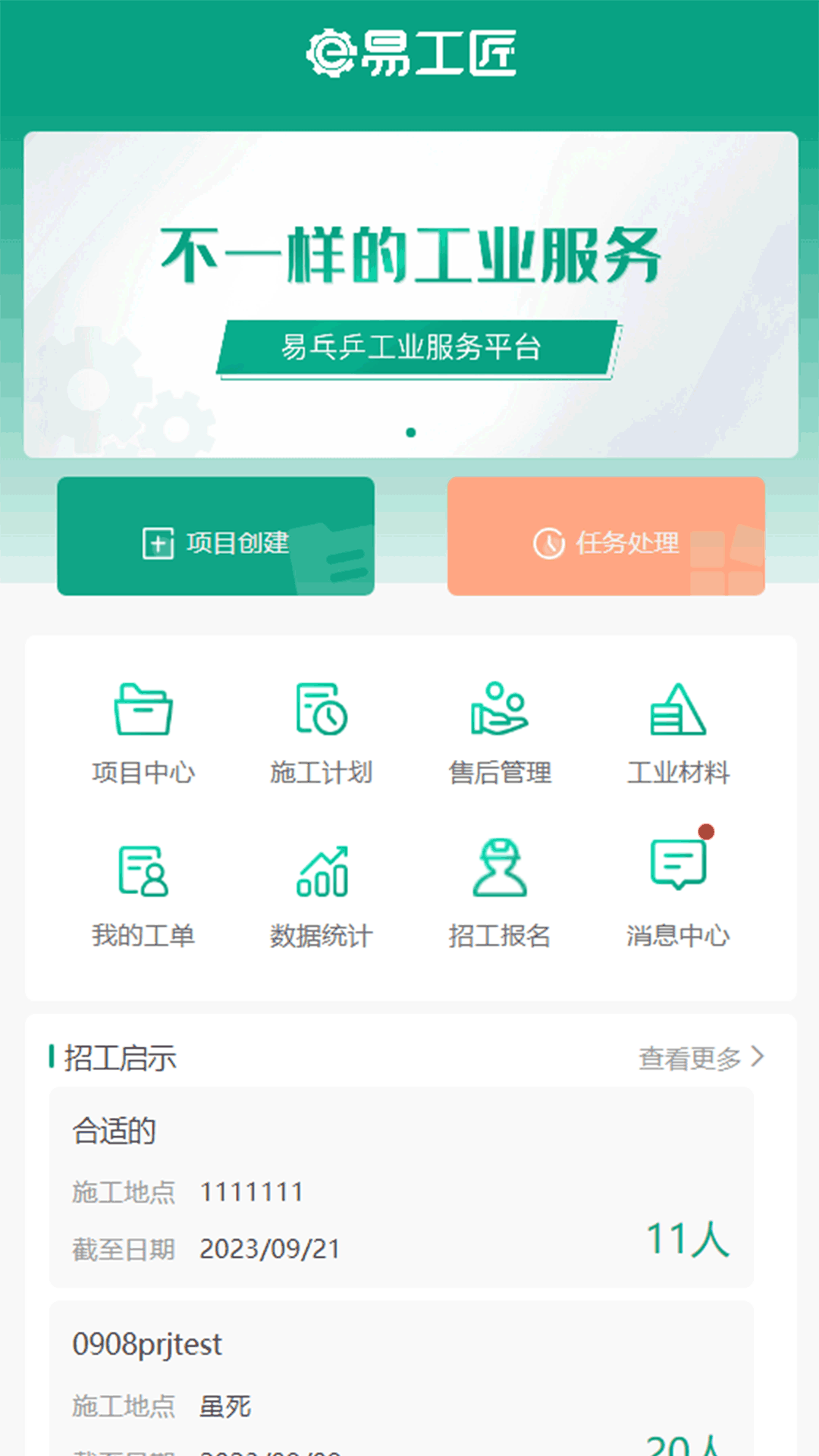Open 数据统计 statistics
The width and height of the screenshot is (819, 1456).
322,895
